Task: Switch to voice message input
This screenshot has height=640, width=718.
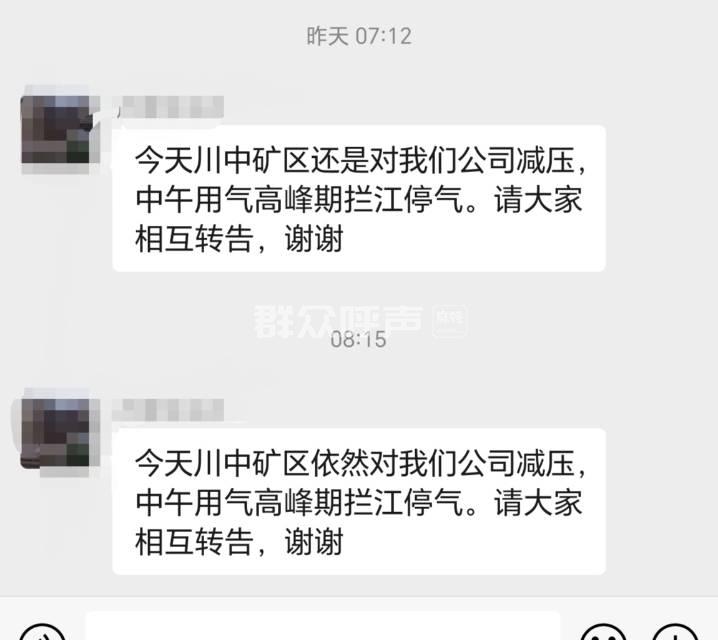Action: click(x=40, y=634)
